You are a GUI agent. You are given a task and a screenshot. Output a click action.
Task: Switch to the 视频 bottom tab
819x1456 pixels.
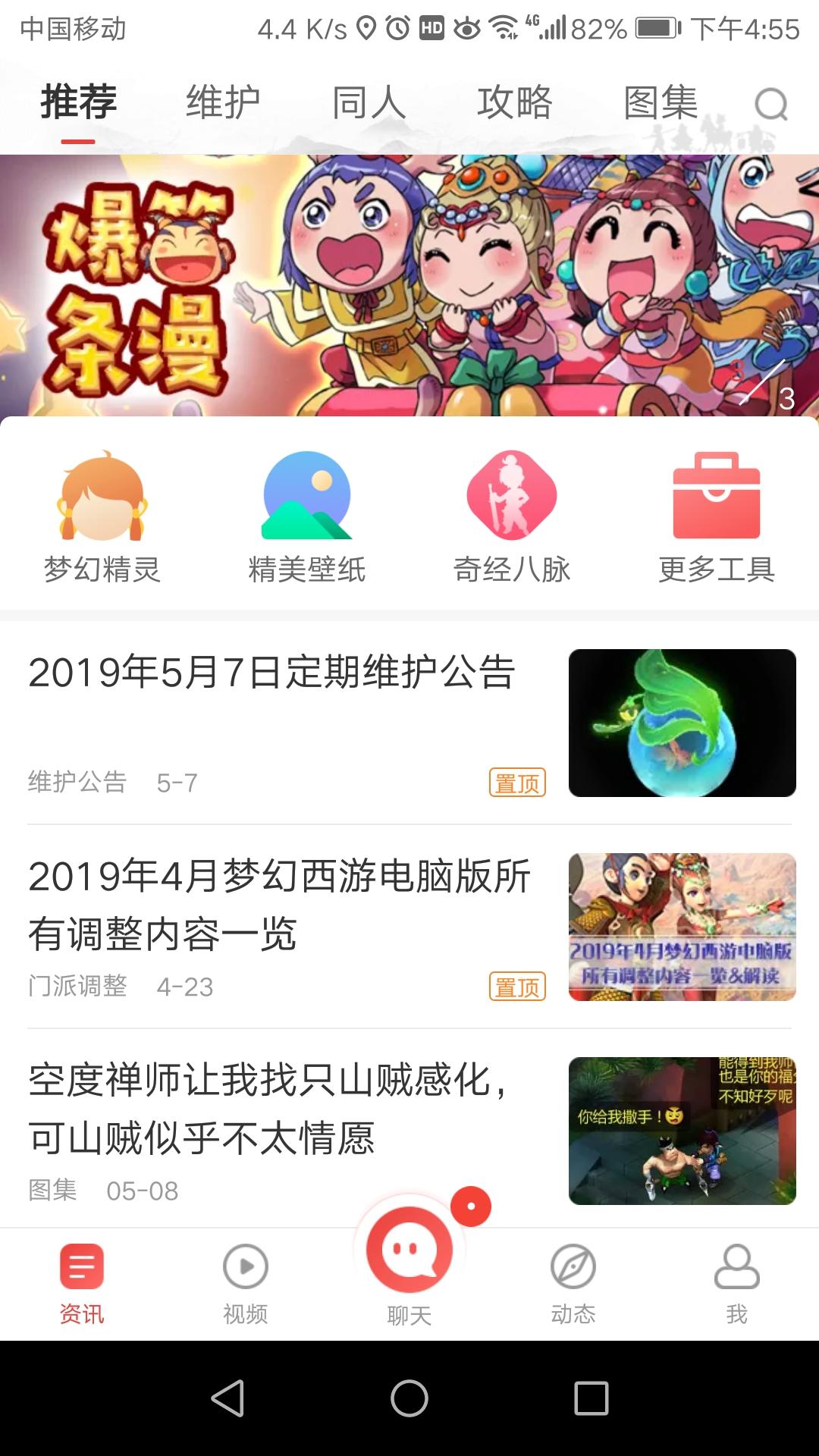click(246, 1282)
